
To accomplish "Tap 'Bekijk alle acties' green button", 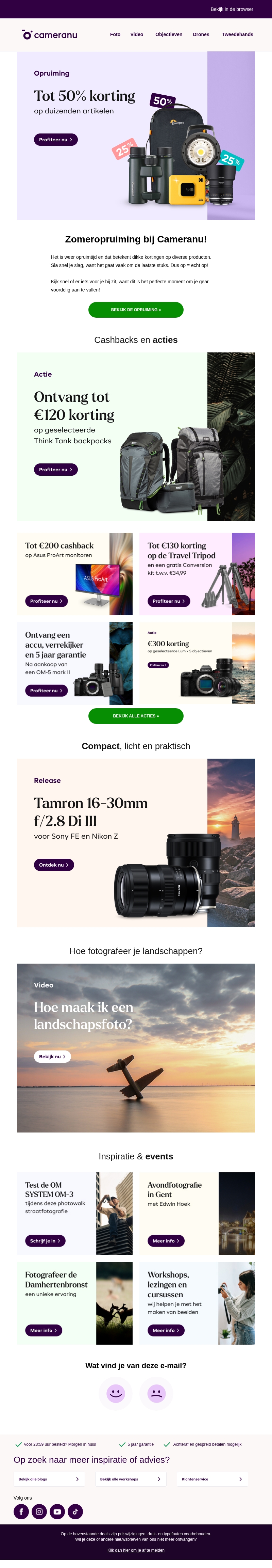I will pos(135,716).
